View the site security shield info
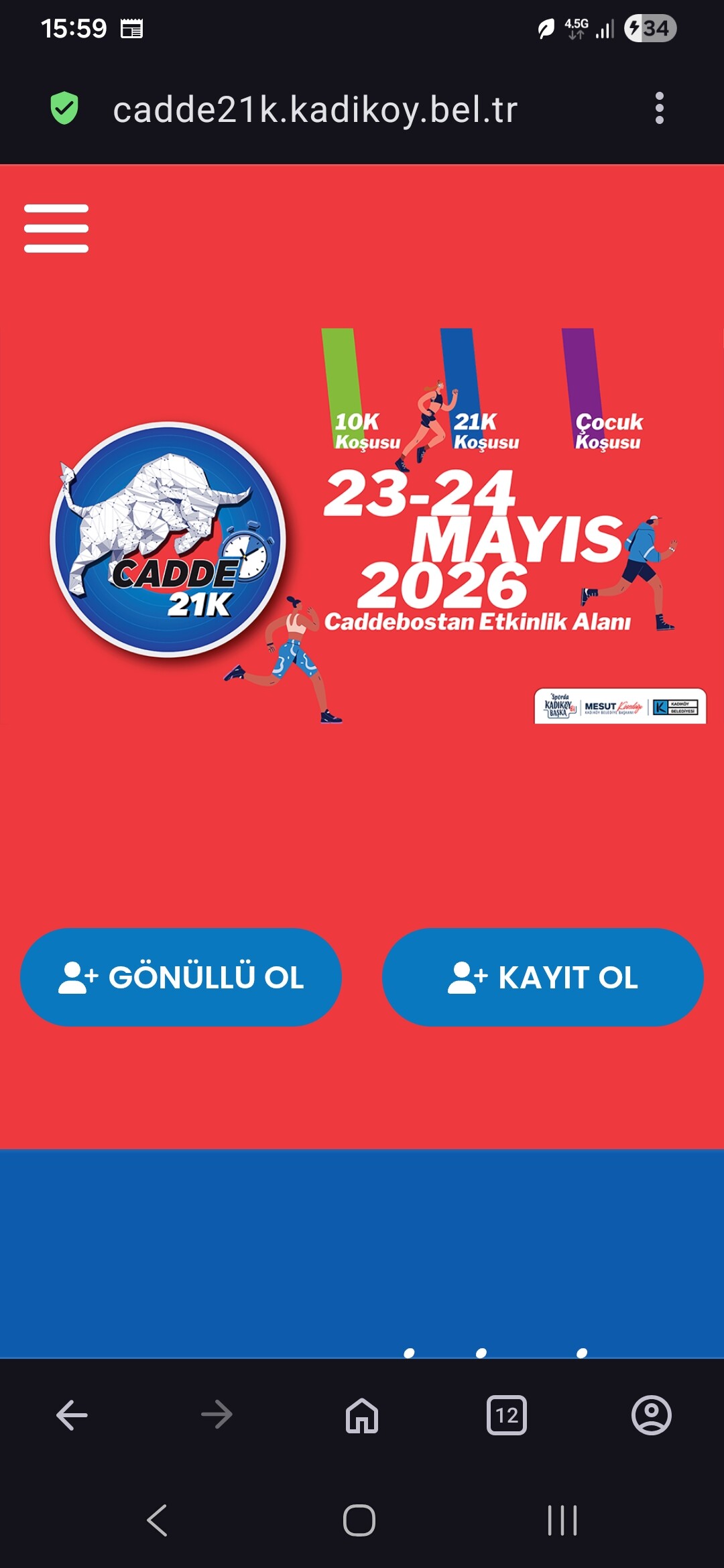This screenshot has width=724, height=1568. coord(64,109)
